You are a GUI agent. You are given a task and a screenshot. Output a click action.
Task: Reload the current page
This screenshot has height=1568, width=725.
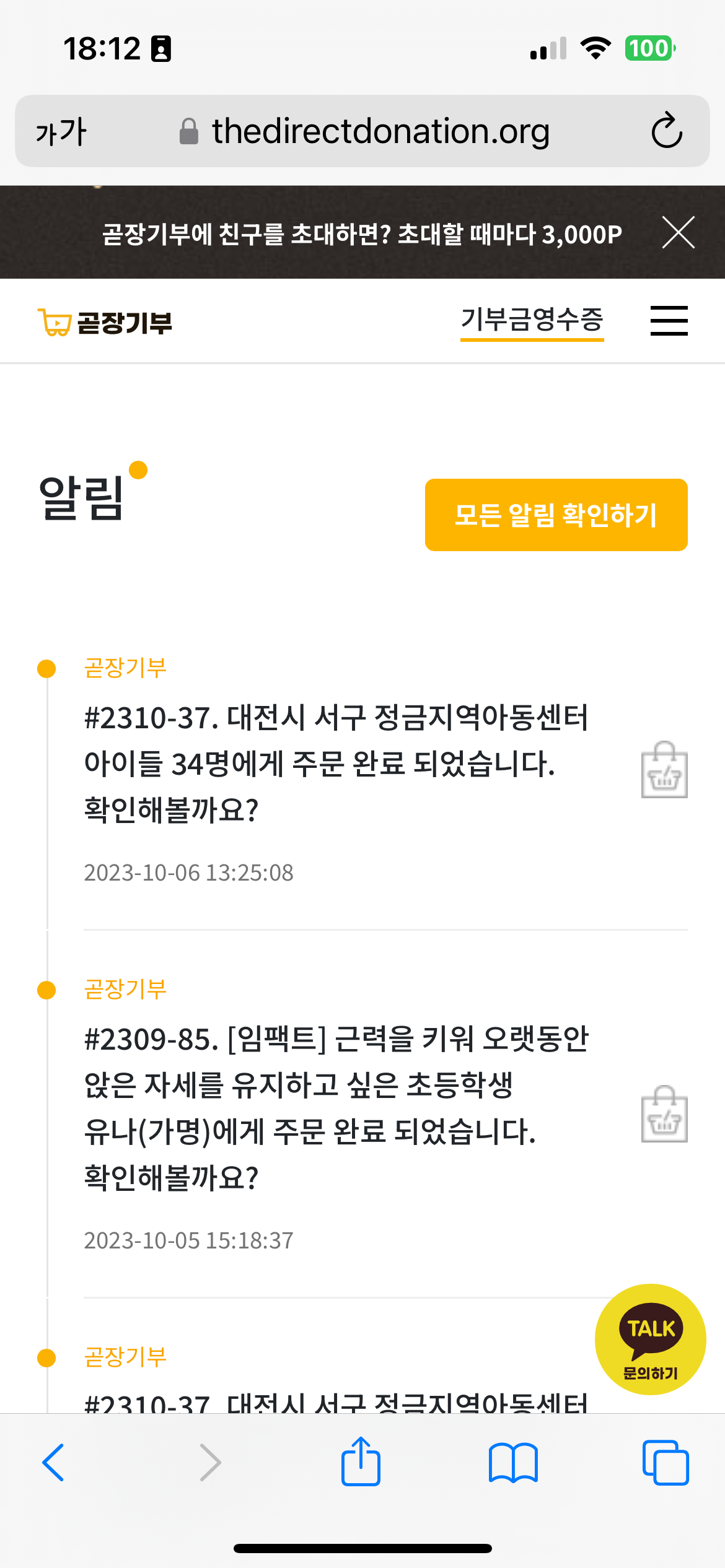pos(666,131)
